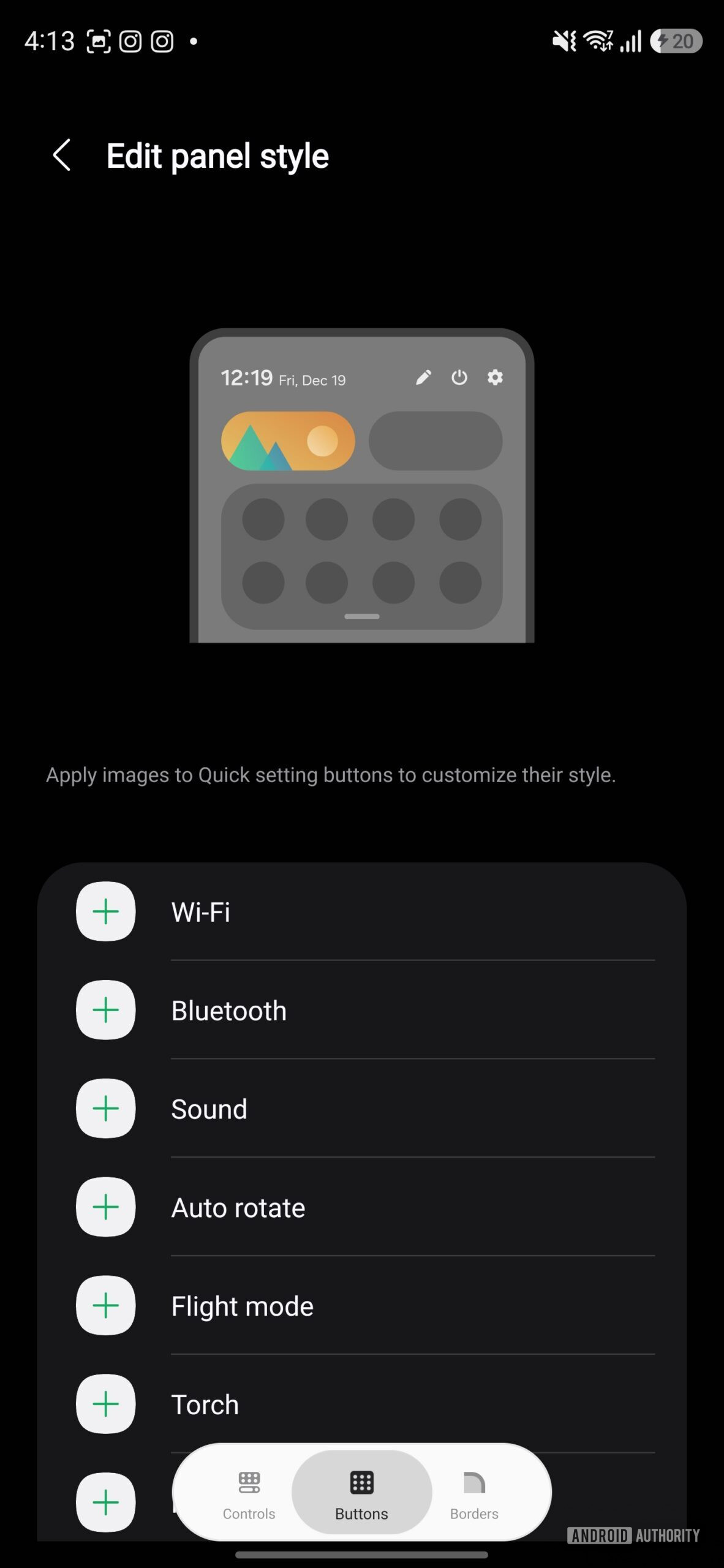Tap the power icon in the panel preview
Viewport: 724px width, 1568px height.
pyautogui.click(x=460, y=378)
